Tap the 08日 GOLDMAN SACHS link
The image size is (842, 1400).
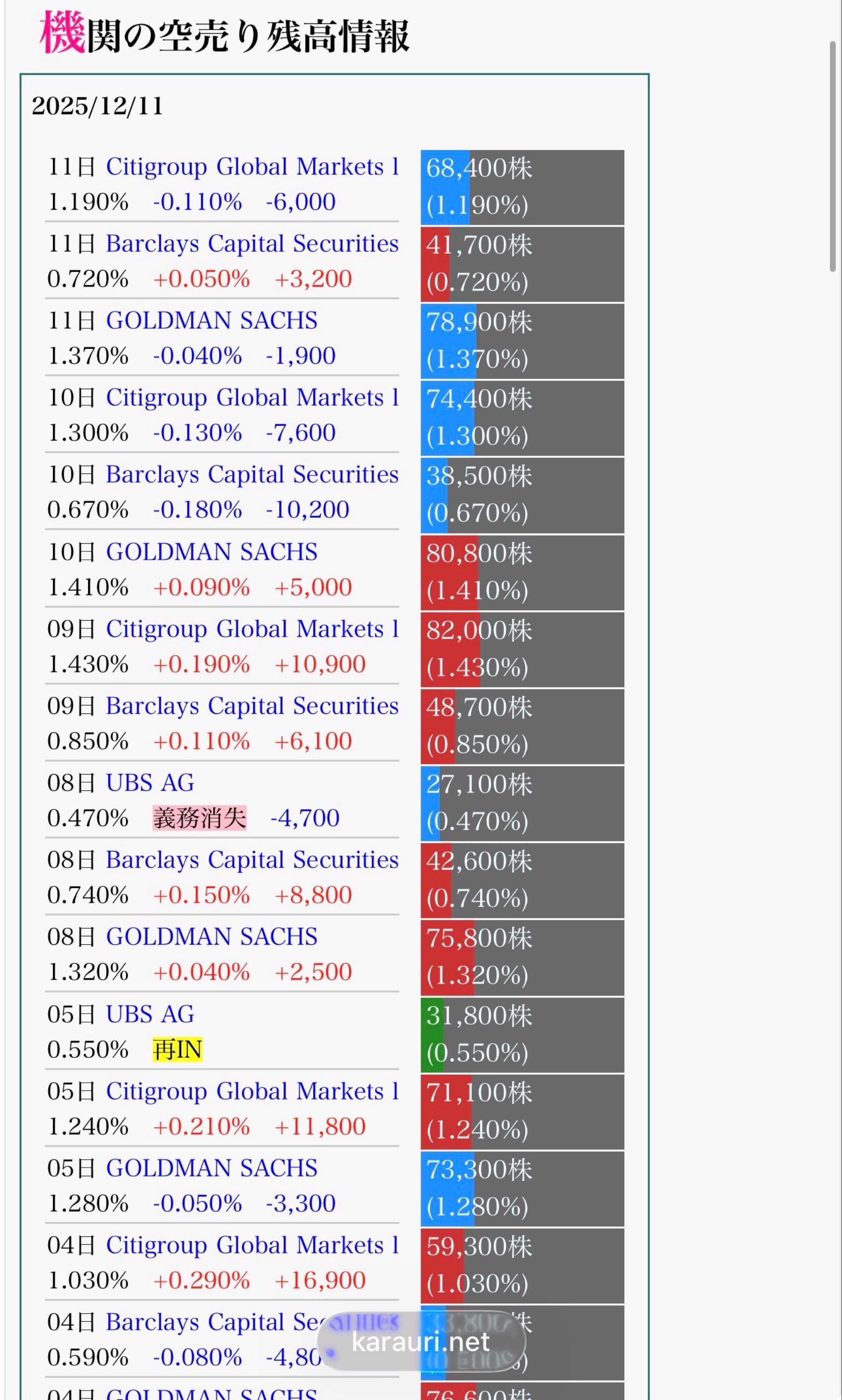211,937
